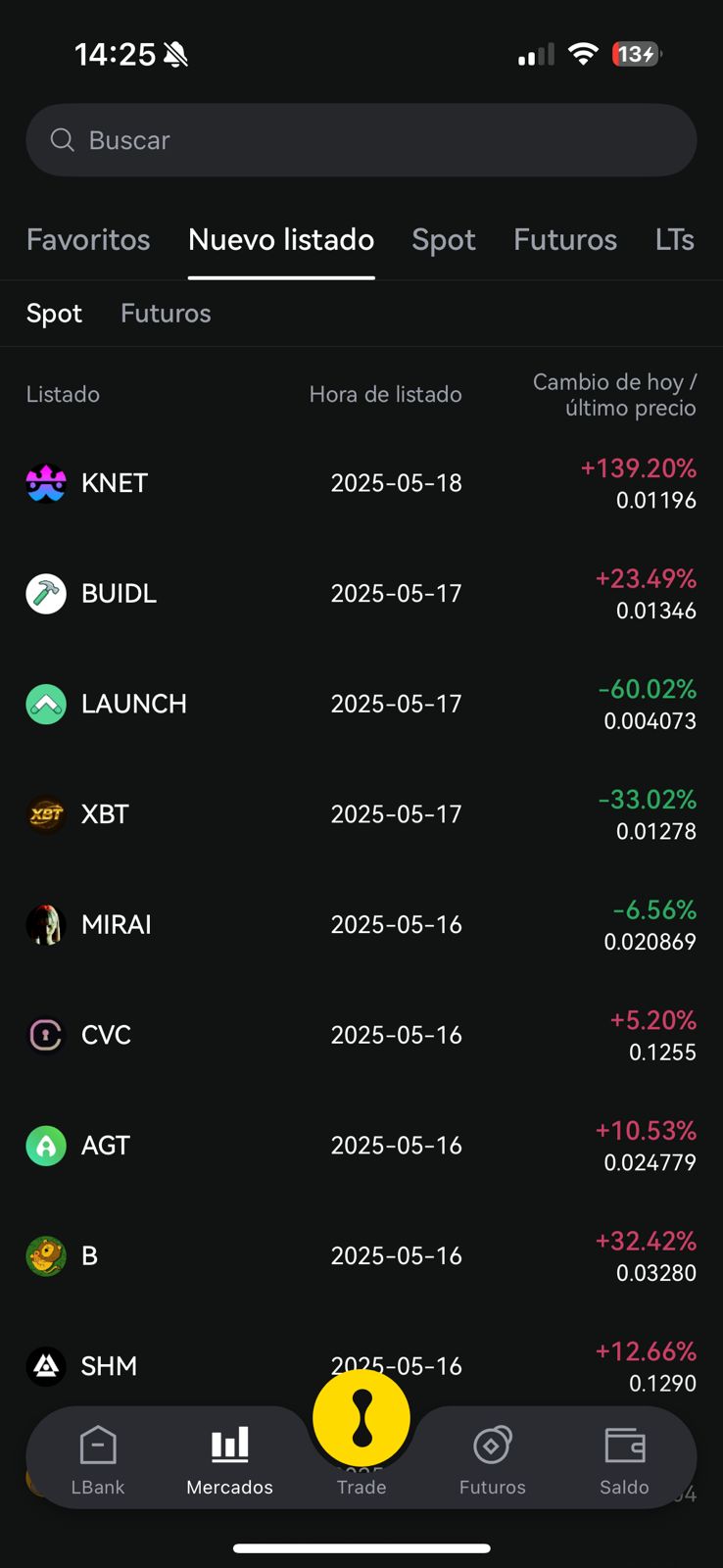Go to the top Spot tab beside Nuevo listado
This screenshot has width=723, height=1568.
[x=443, y=240]
